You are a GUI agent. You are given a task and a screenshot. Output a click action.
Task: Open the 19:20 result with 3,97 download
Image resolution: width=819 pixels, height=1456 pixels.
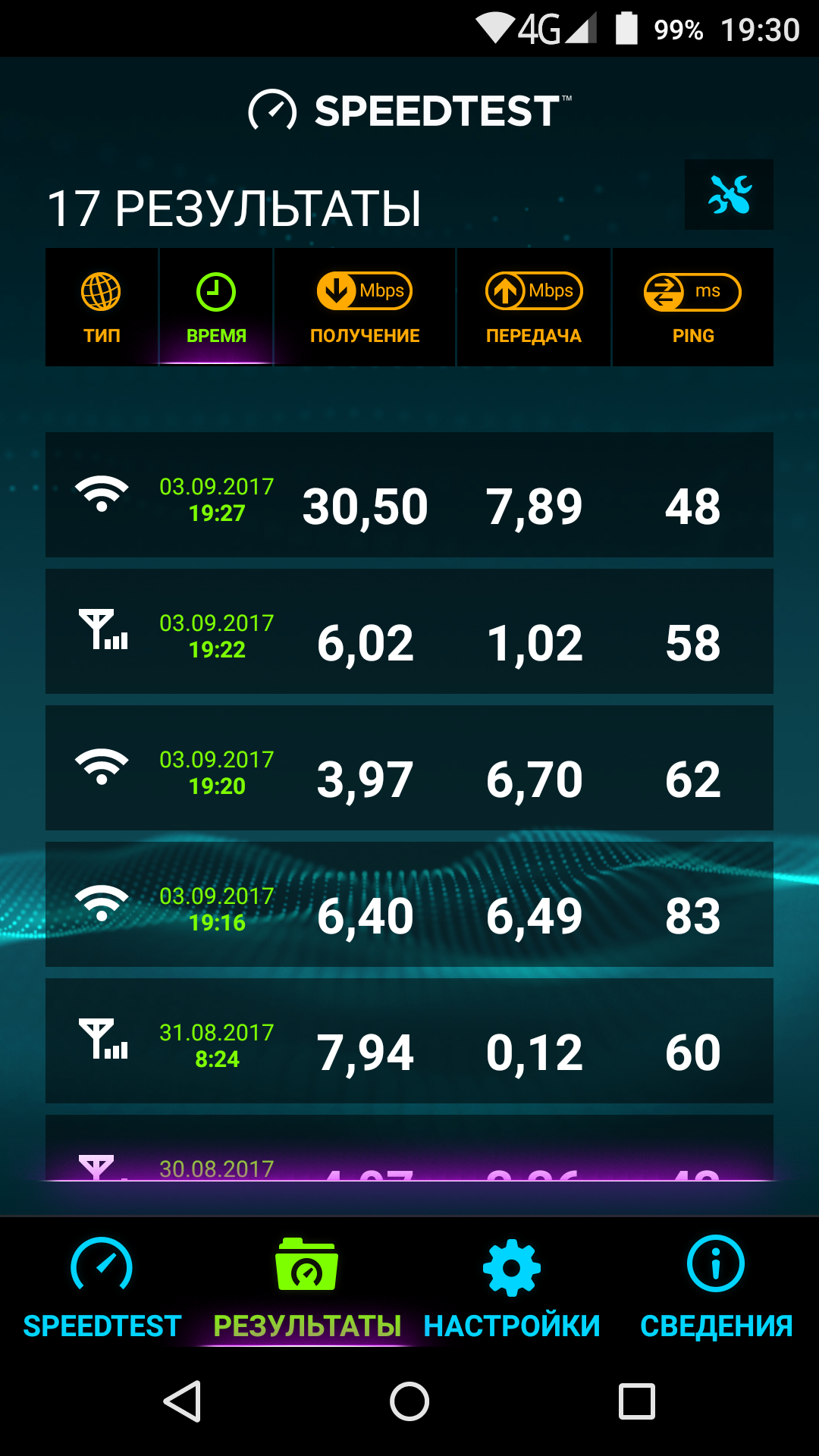click(x=409, y=768)
